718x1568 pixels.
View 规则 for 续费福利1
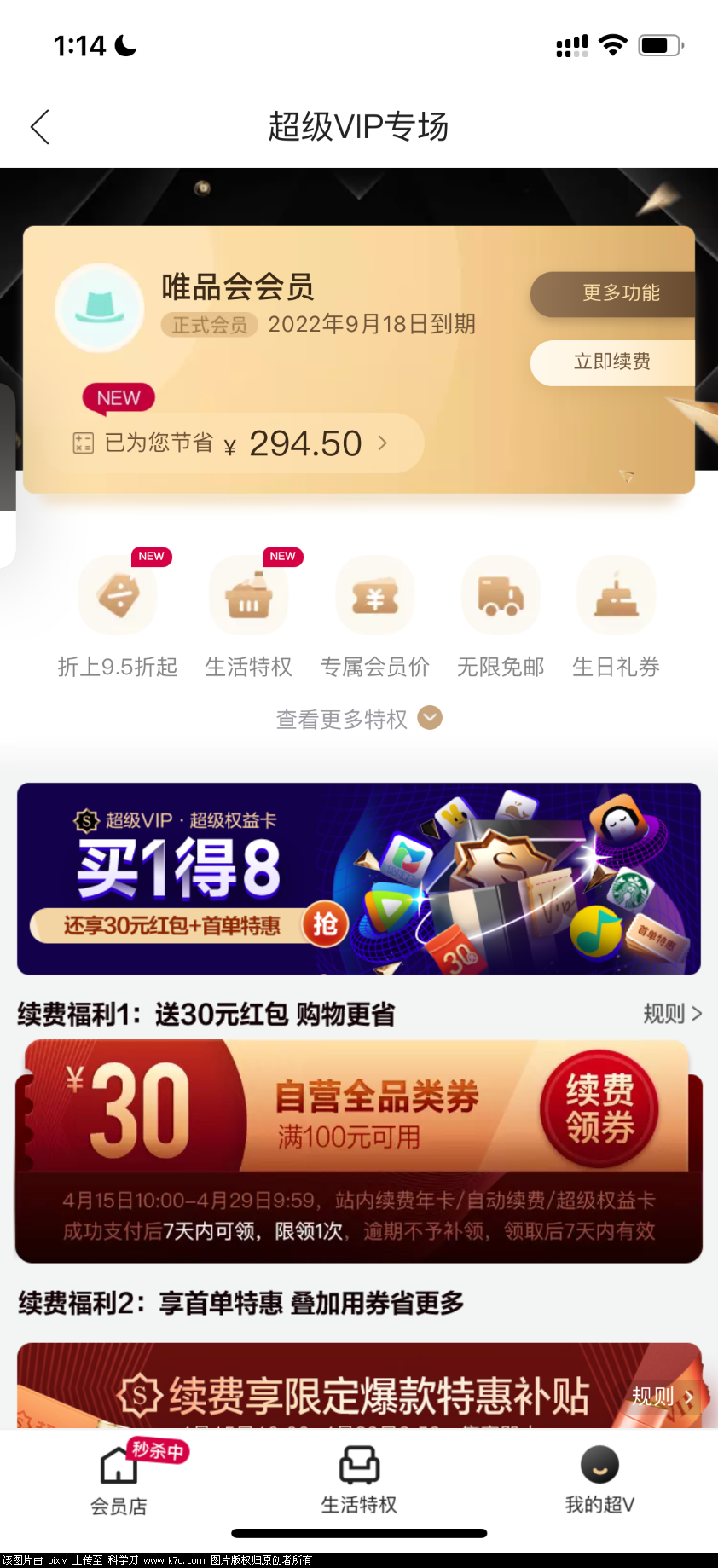[x=672, y=1014]
